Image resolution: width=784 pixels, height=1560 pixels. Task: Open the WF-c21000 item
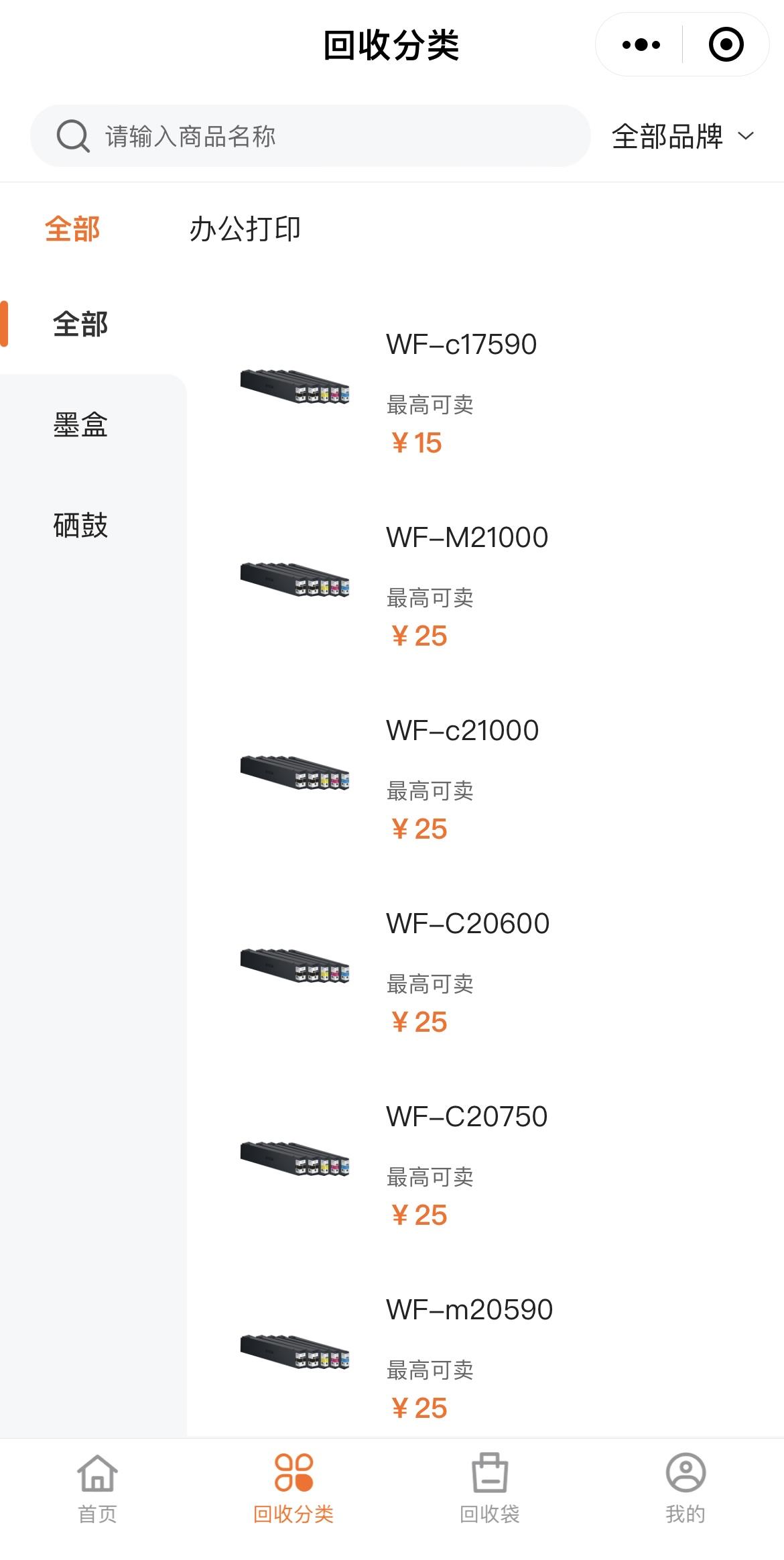tap(486, 780)
